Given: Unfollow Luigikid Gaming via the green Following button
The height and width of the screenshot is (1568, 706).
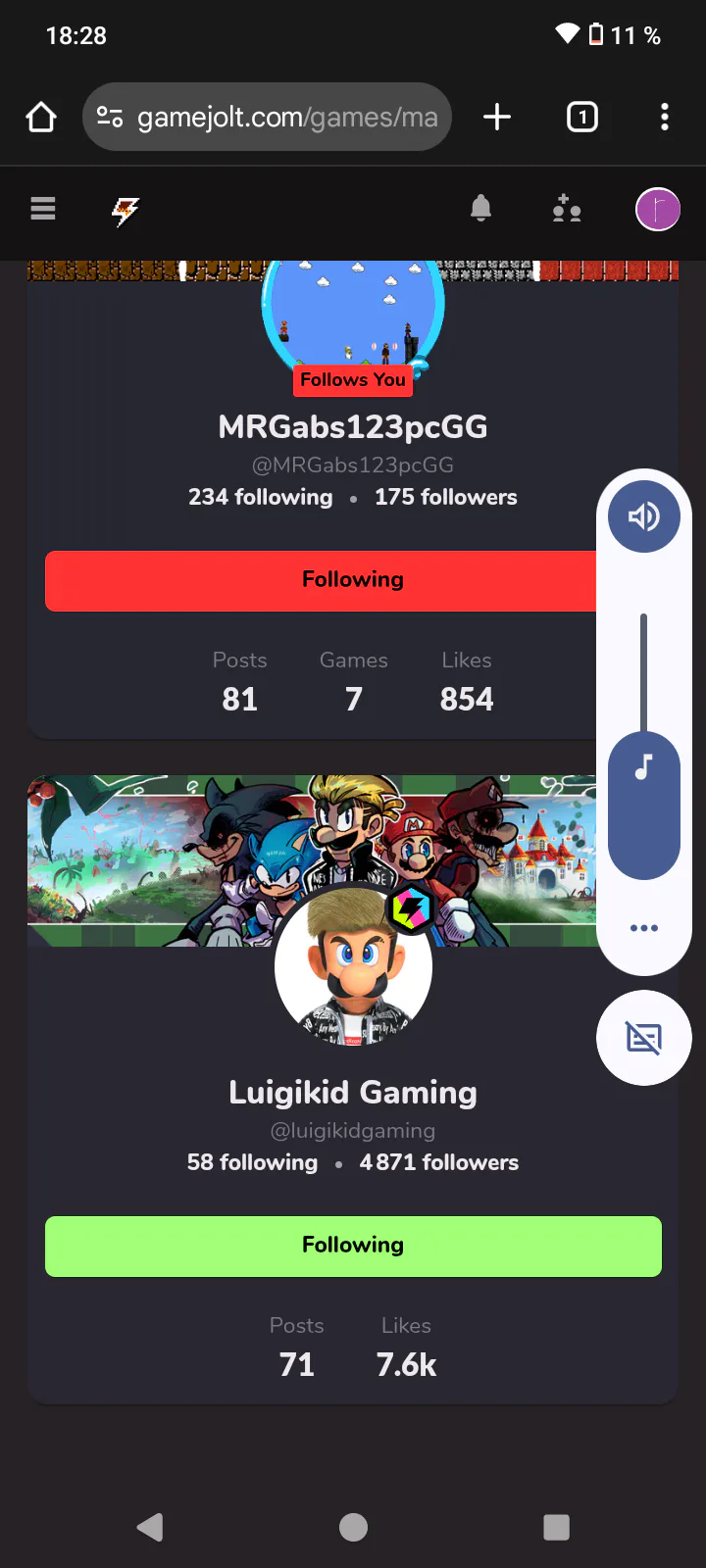Looking at the screenshot, I should click(353, 1246).
